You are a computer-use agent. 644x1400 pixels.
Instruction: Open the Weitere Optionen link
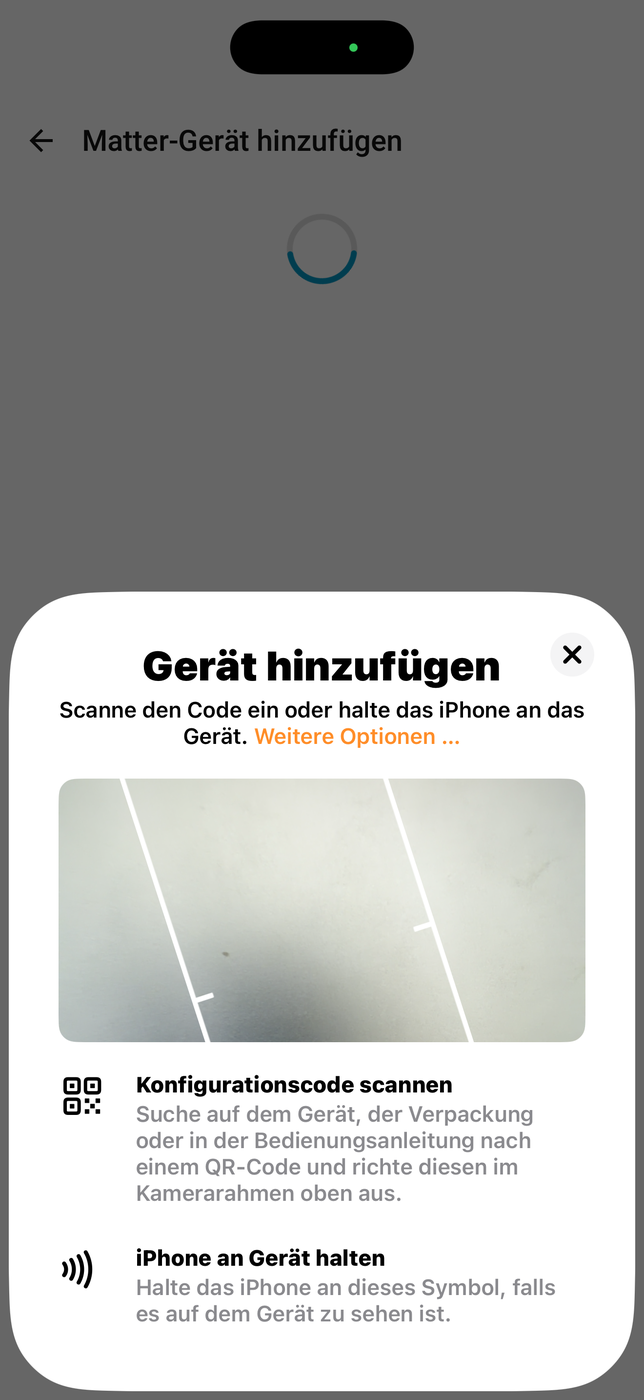click(x=358, y=737)
